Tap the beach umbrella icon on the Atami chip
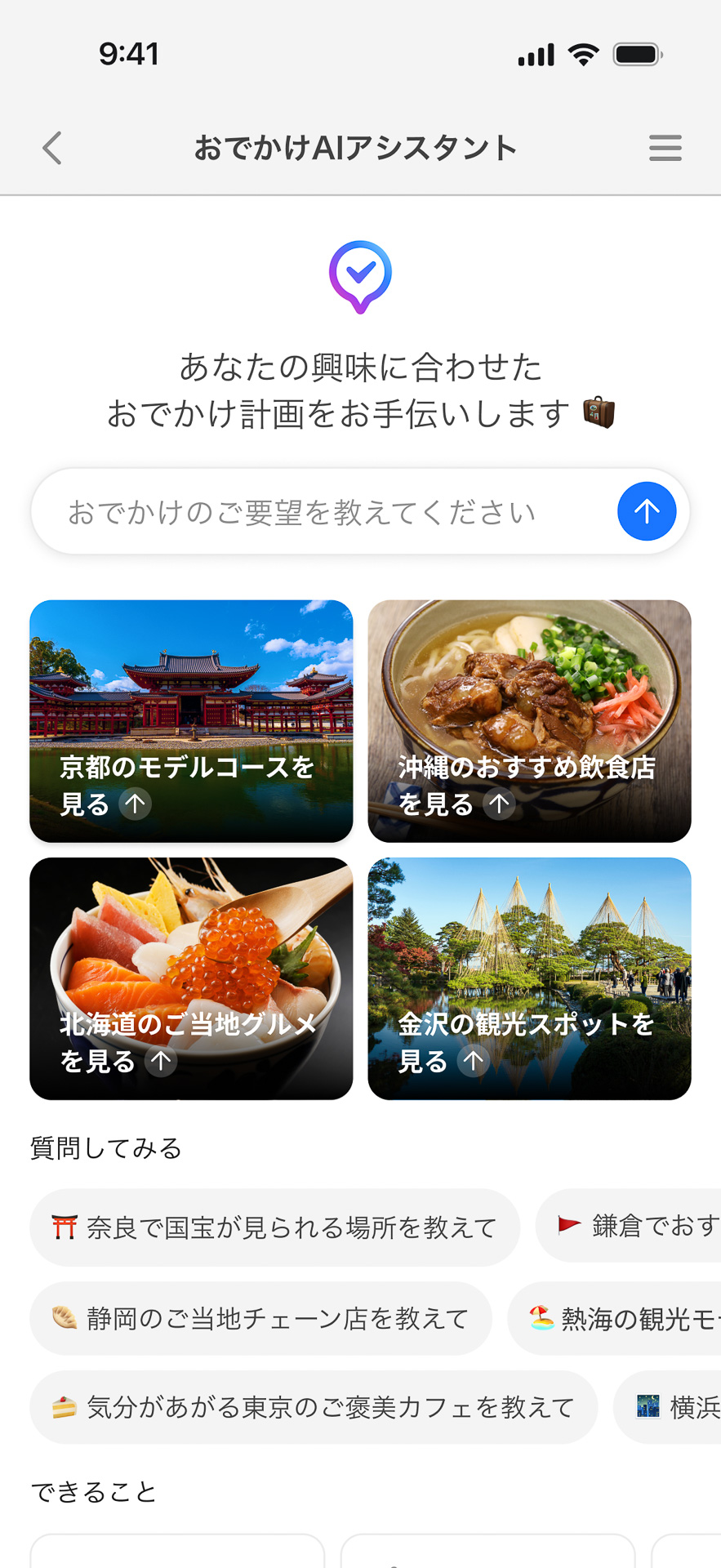Image resolution: width=721 pixels, height=1568 pixels. pos(542,1317)
